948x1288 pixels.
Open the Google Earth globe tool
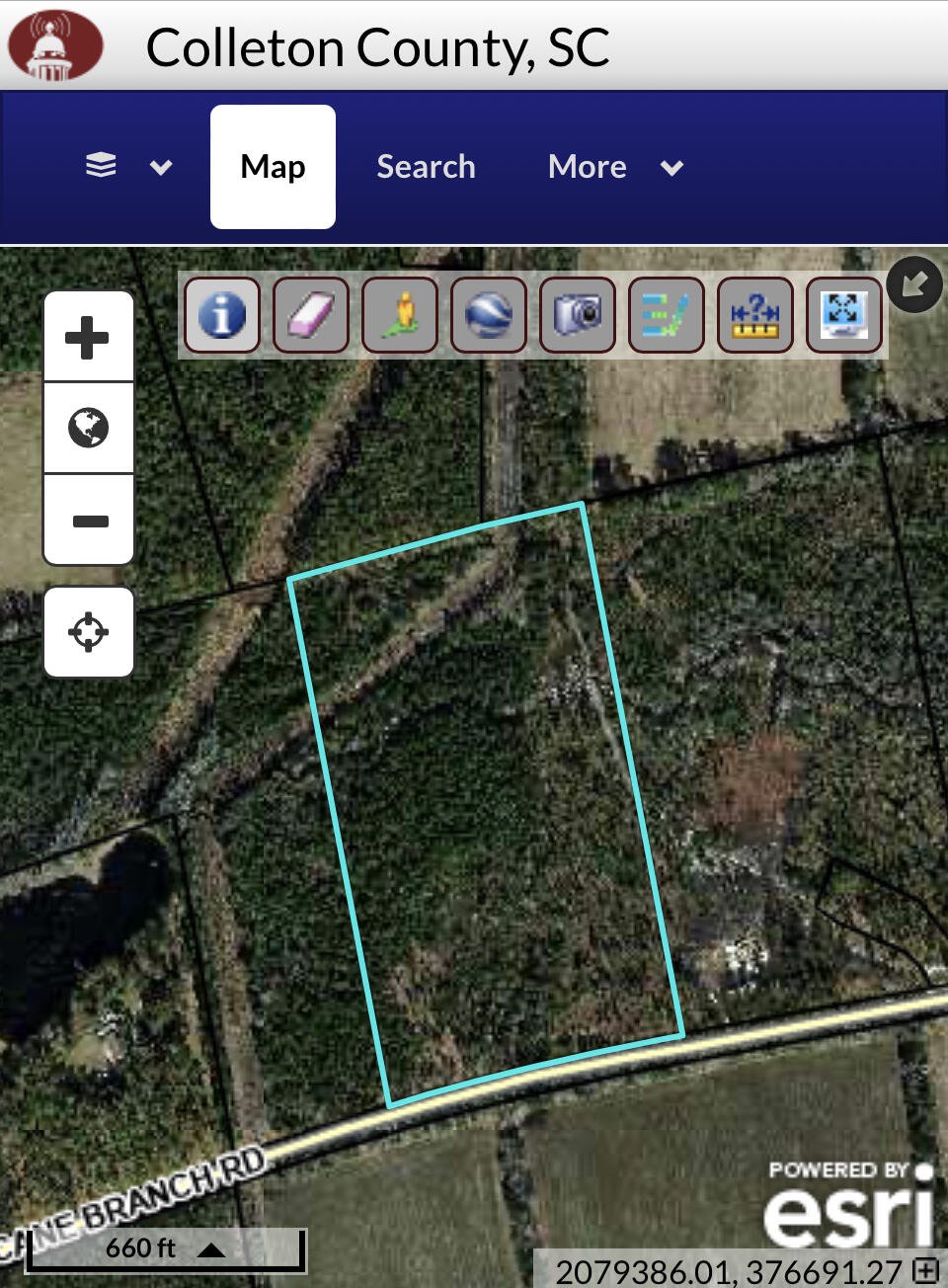coord(489,315)
